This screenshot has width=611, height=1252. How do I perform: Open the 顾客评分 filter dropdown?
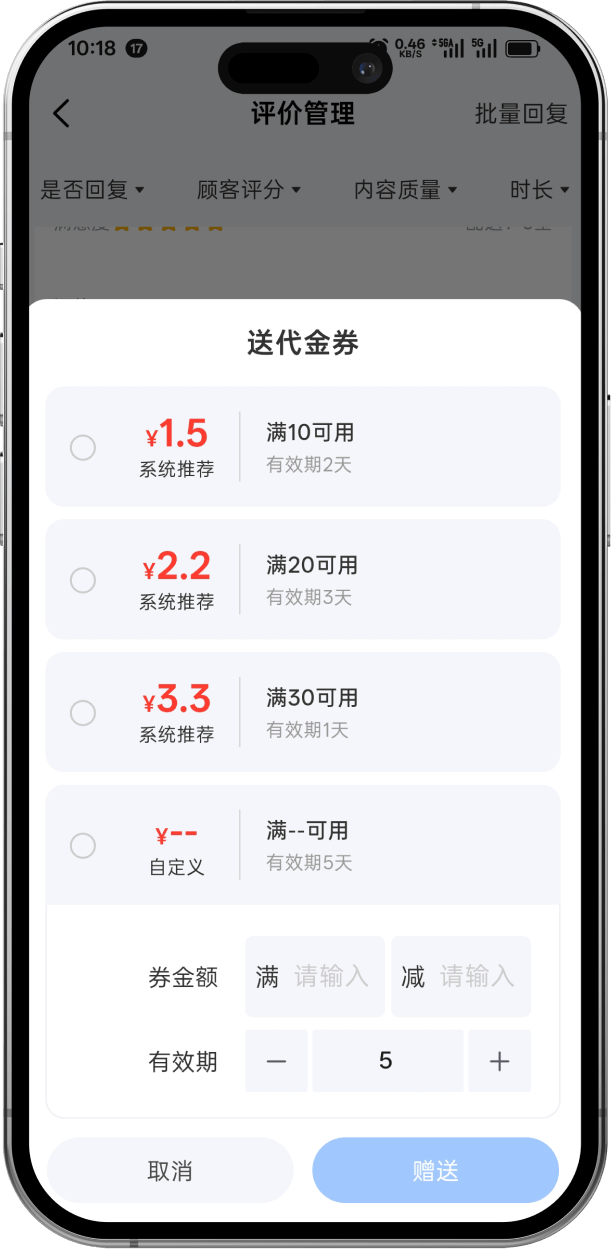[249, 189]
